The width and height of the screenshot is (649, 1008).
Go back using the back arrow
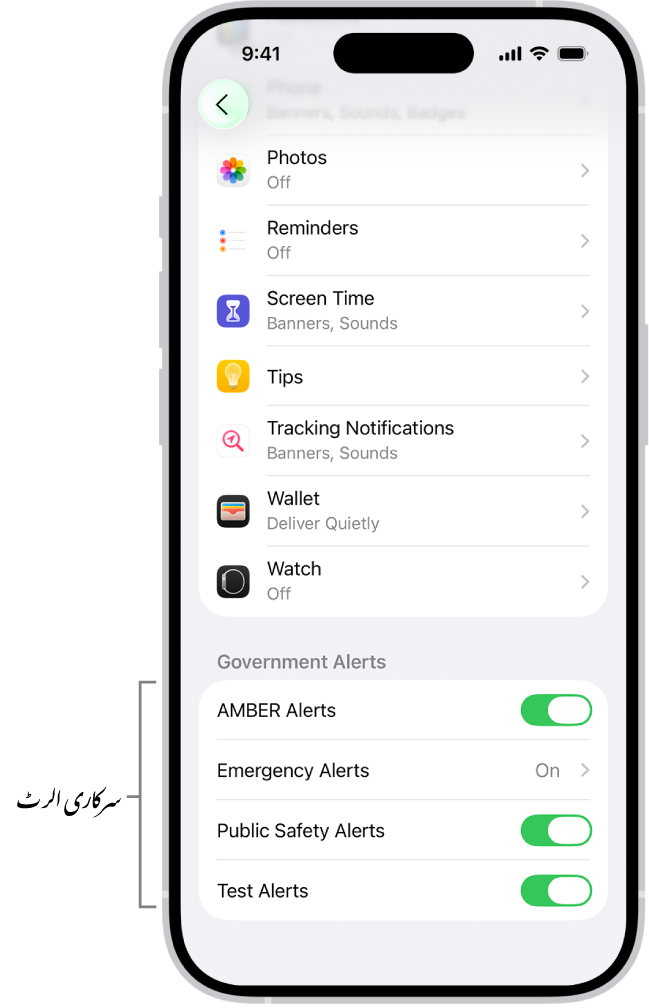(223, 104)
